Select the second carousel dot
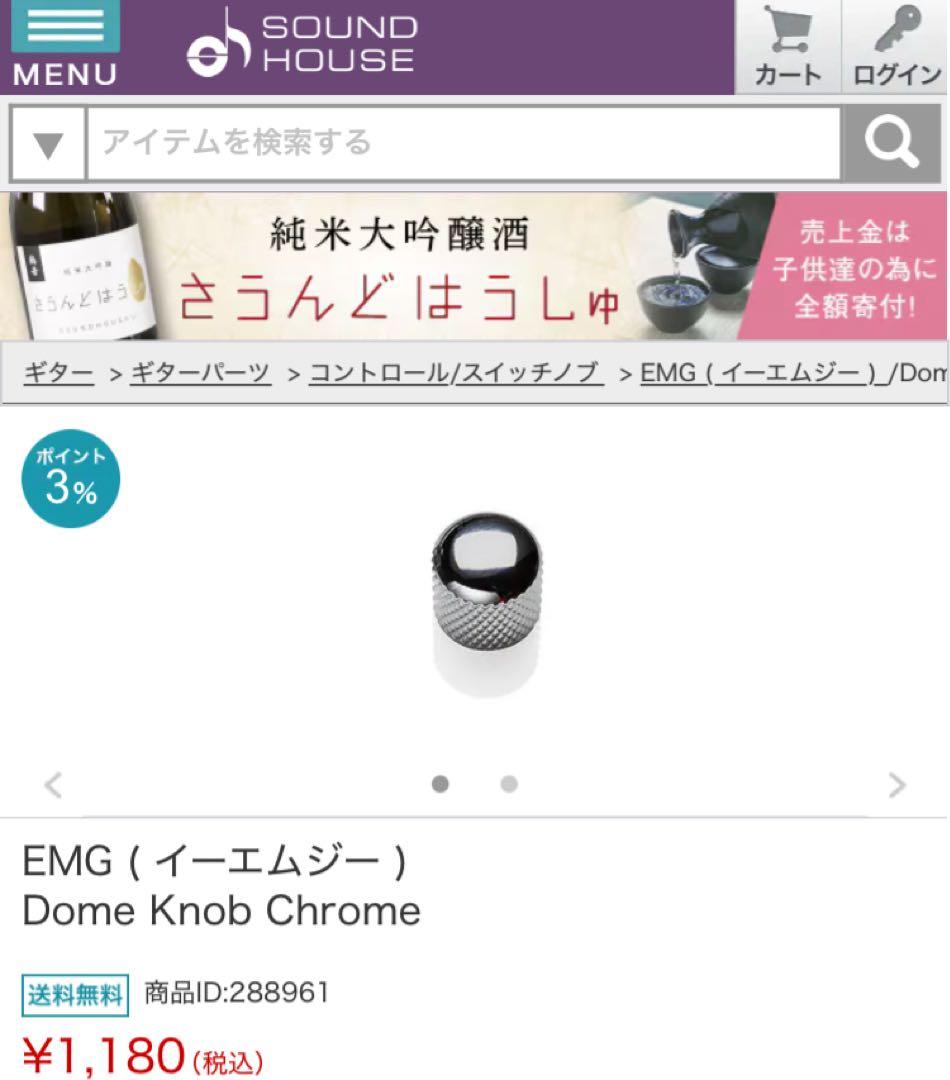The height and width of the screenshot is (1080, 950). coord(510,785)
